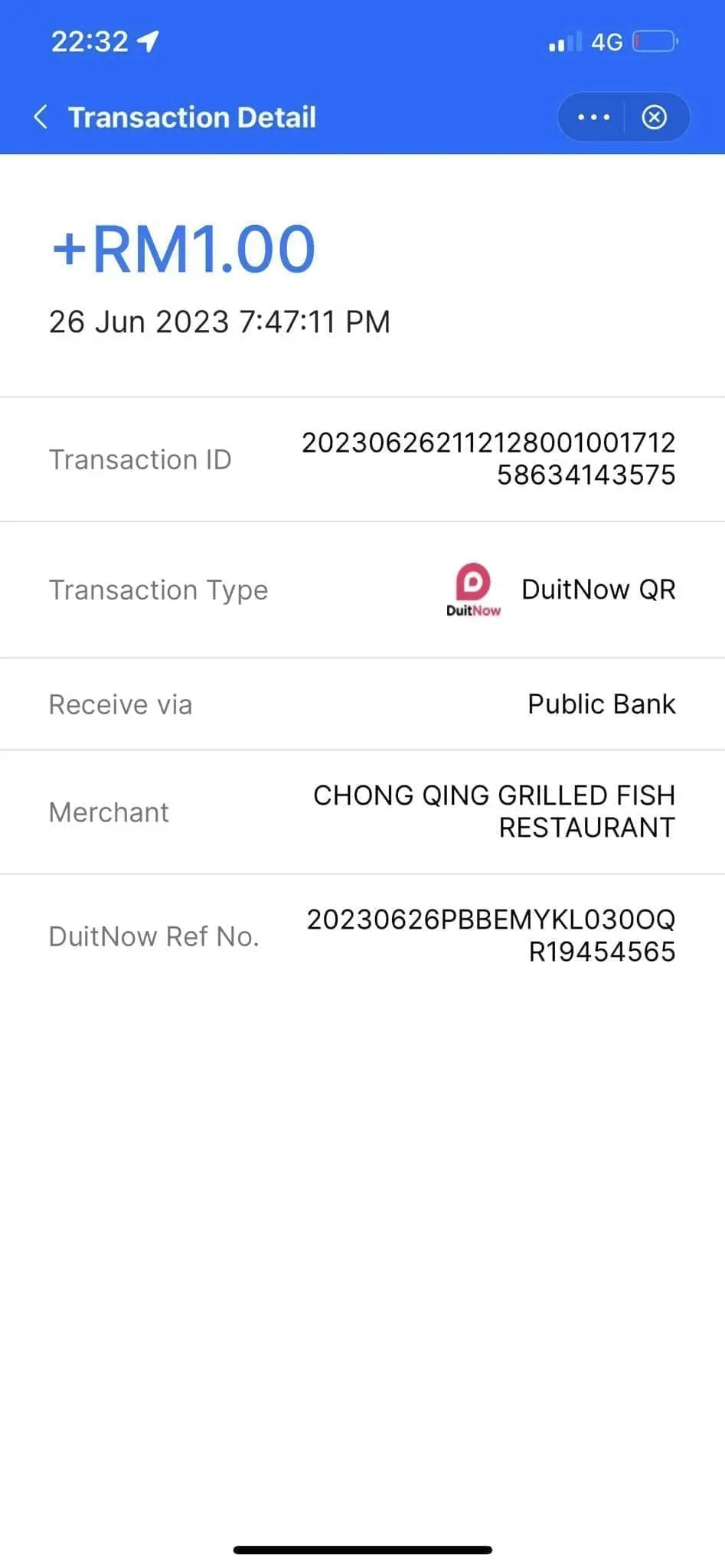
Task: Close the Transaction Detail screen
Action: (655, 116)
